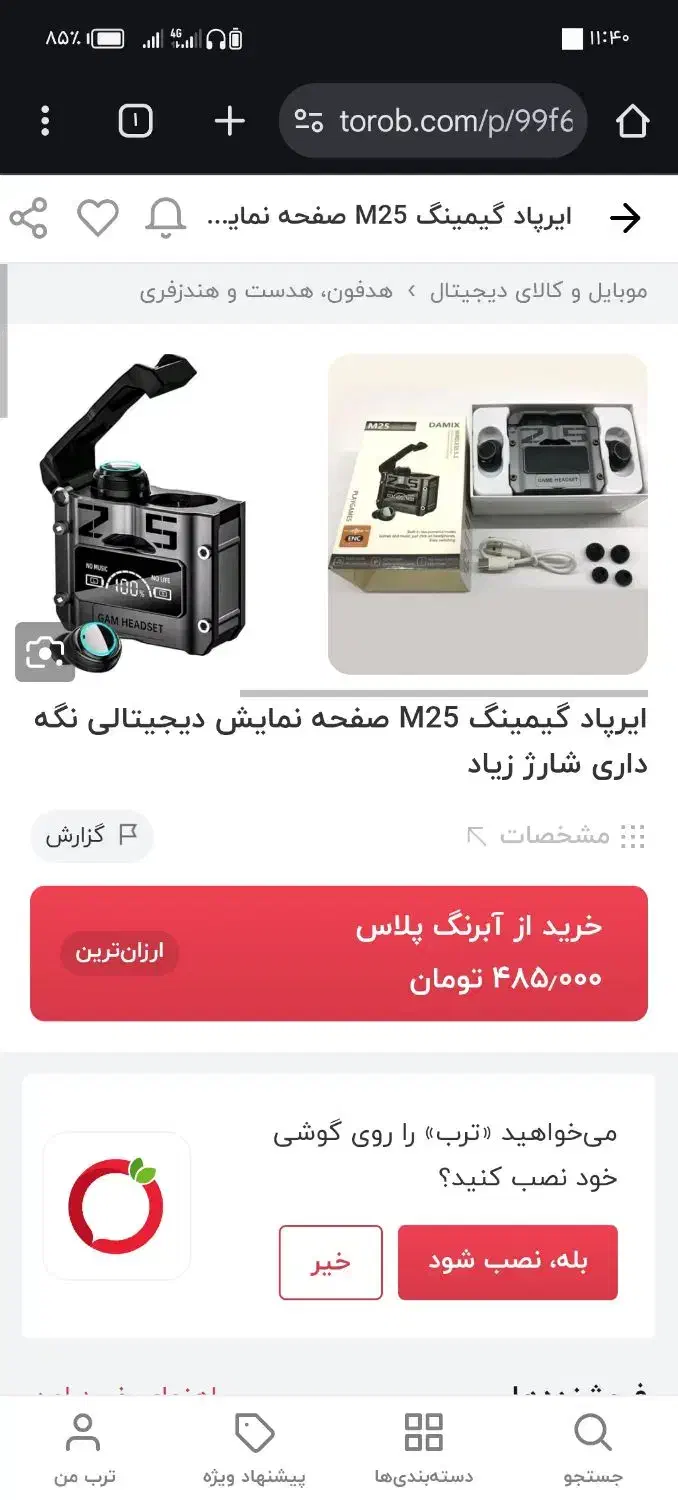The height and width of the screenshot is (1500, 678).
Task: Tap the گزارش report button
Action: tap(91, 836)
